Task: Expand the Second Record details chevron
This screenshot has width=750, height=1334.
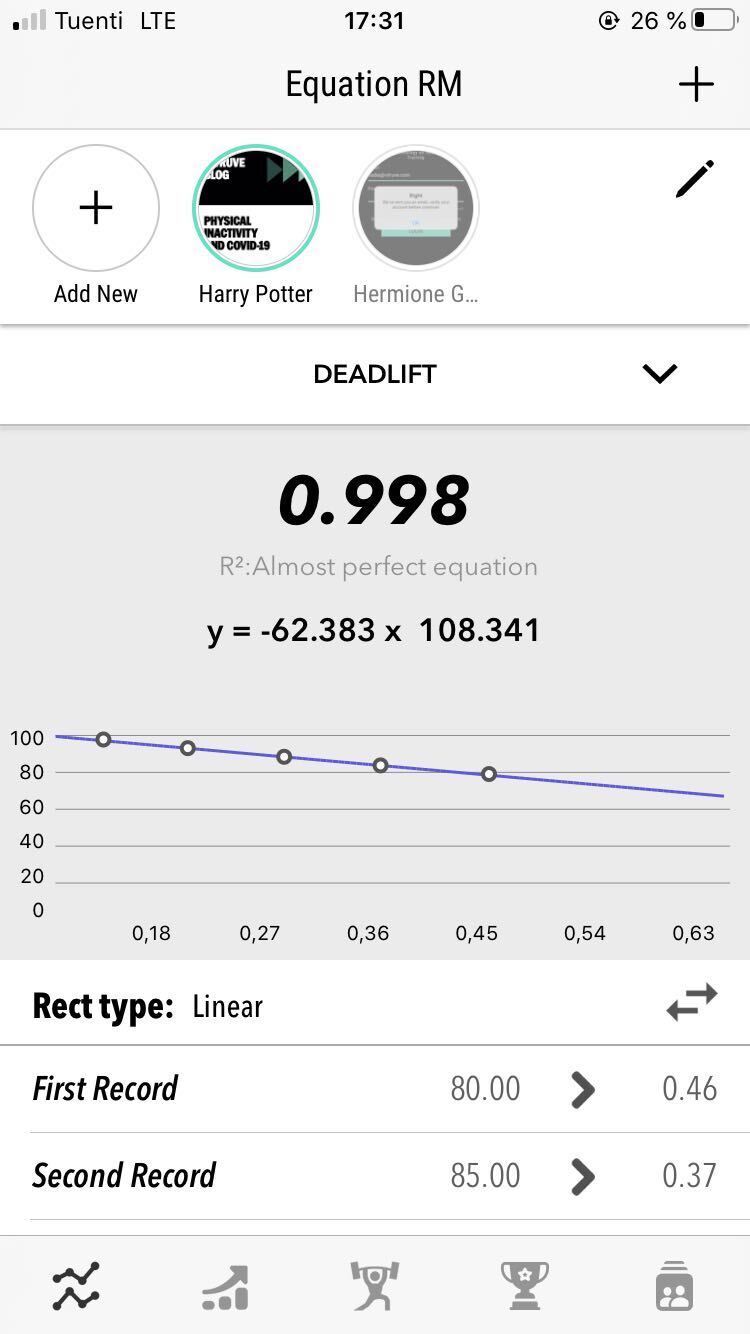Action: click(x=583, y=1176)
